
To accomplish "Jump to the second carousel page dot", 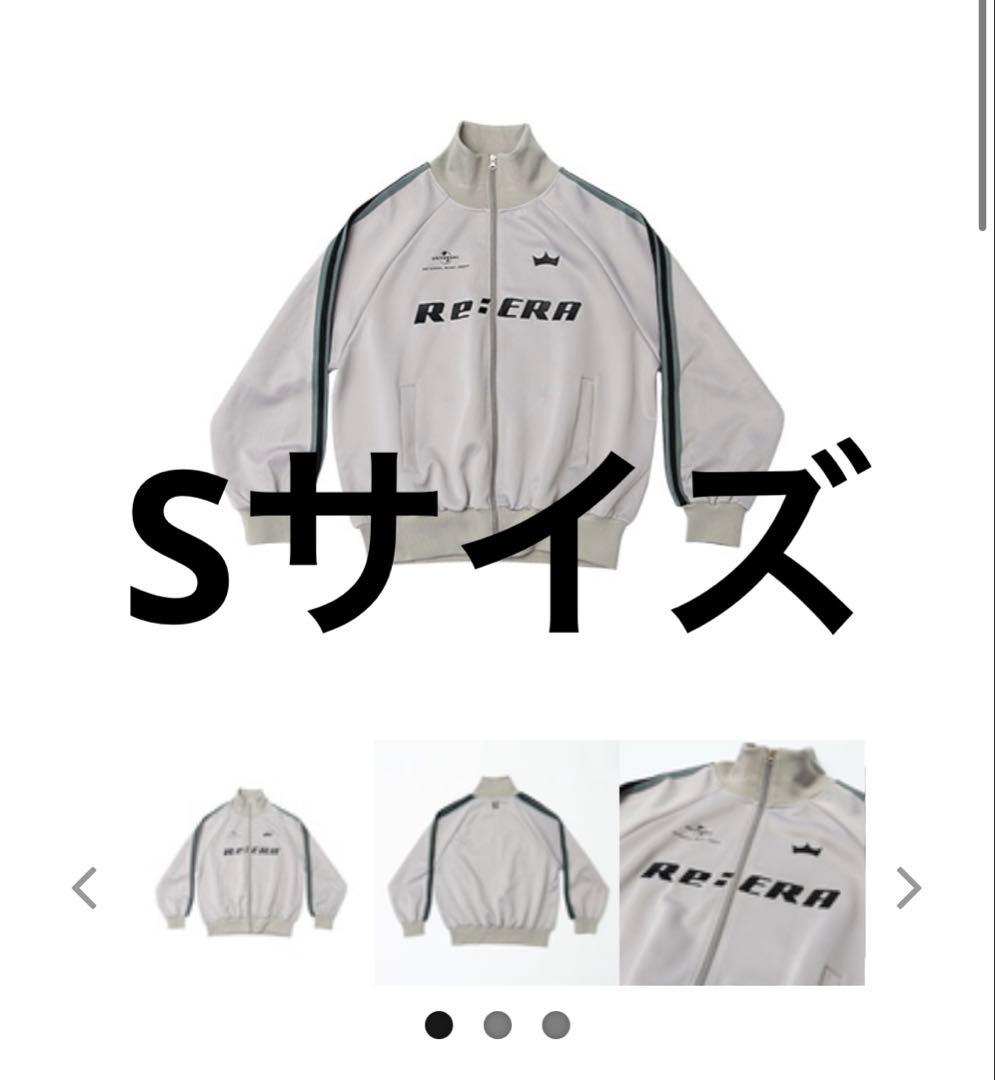I will (x=497, y=1025).
